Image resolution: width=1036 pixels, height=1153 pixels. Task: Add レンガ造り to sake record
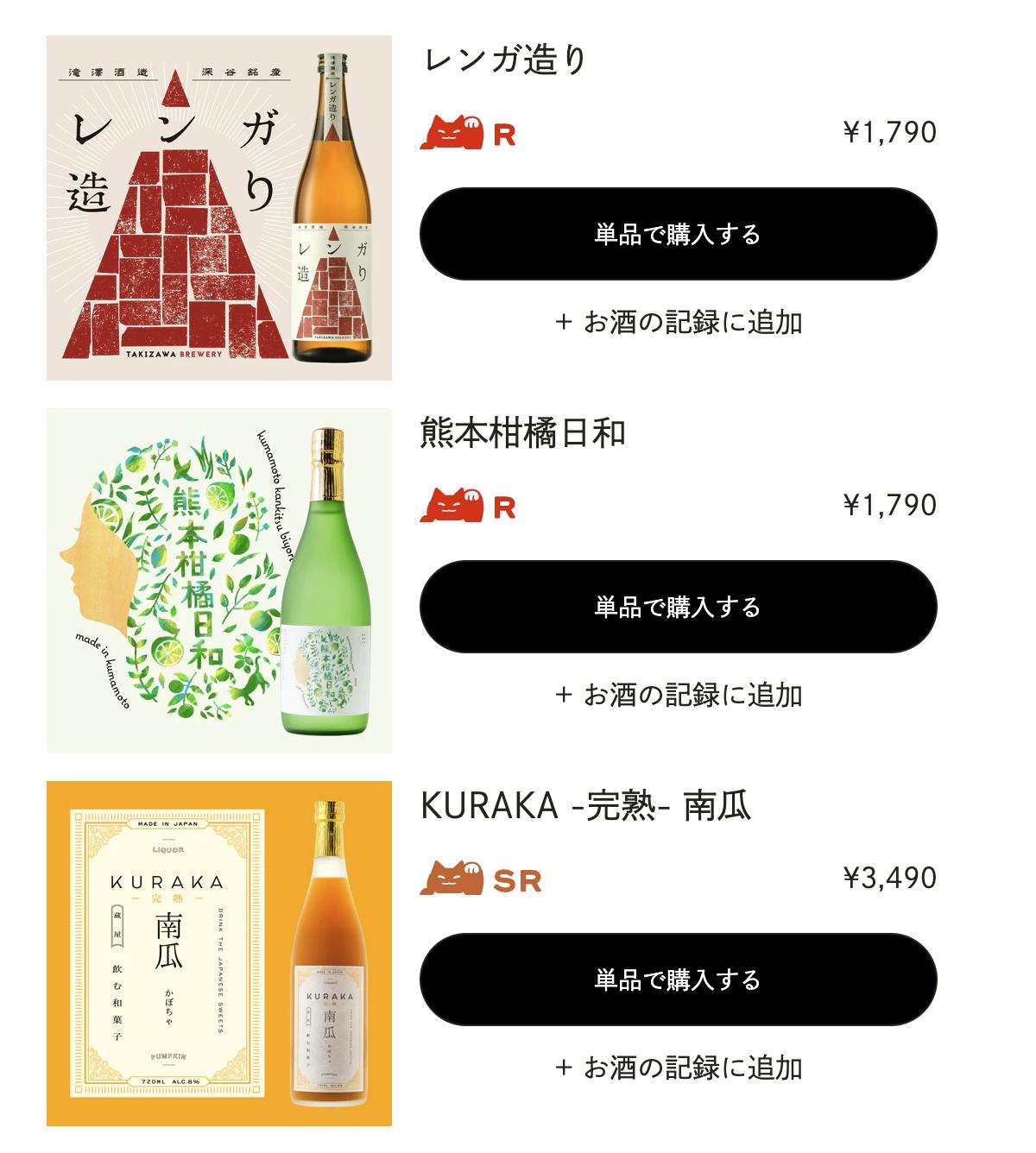pos(679,322)
